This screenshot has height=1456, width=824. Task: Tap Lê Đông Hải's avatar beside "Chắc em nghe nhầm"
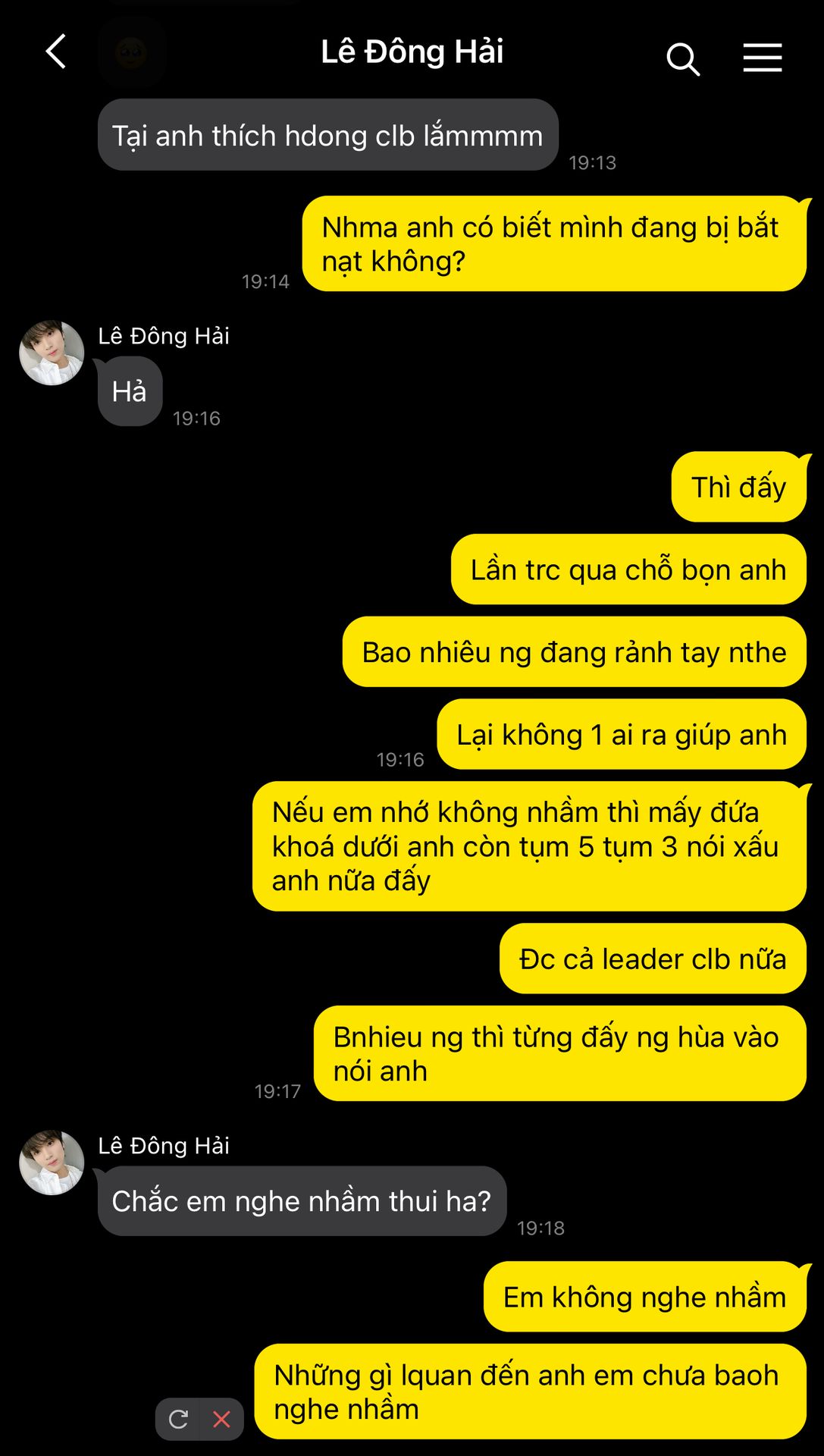coord(52,1163)
